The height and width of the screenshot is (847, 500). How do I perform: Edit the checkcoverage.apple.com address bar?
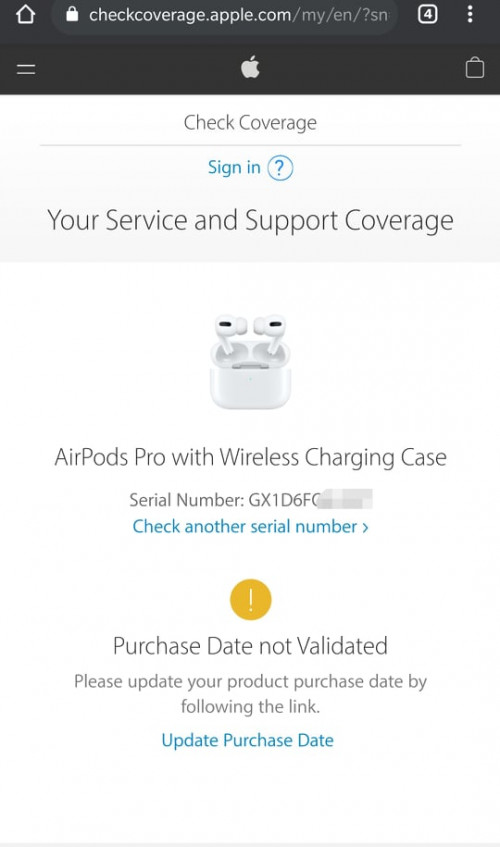pos(225,15)
